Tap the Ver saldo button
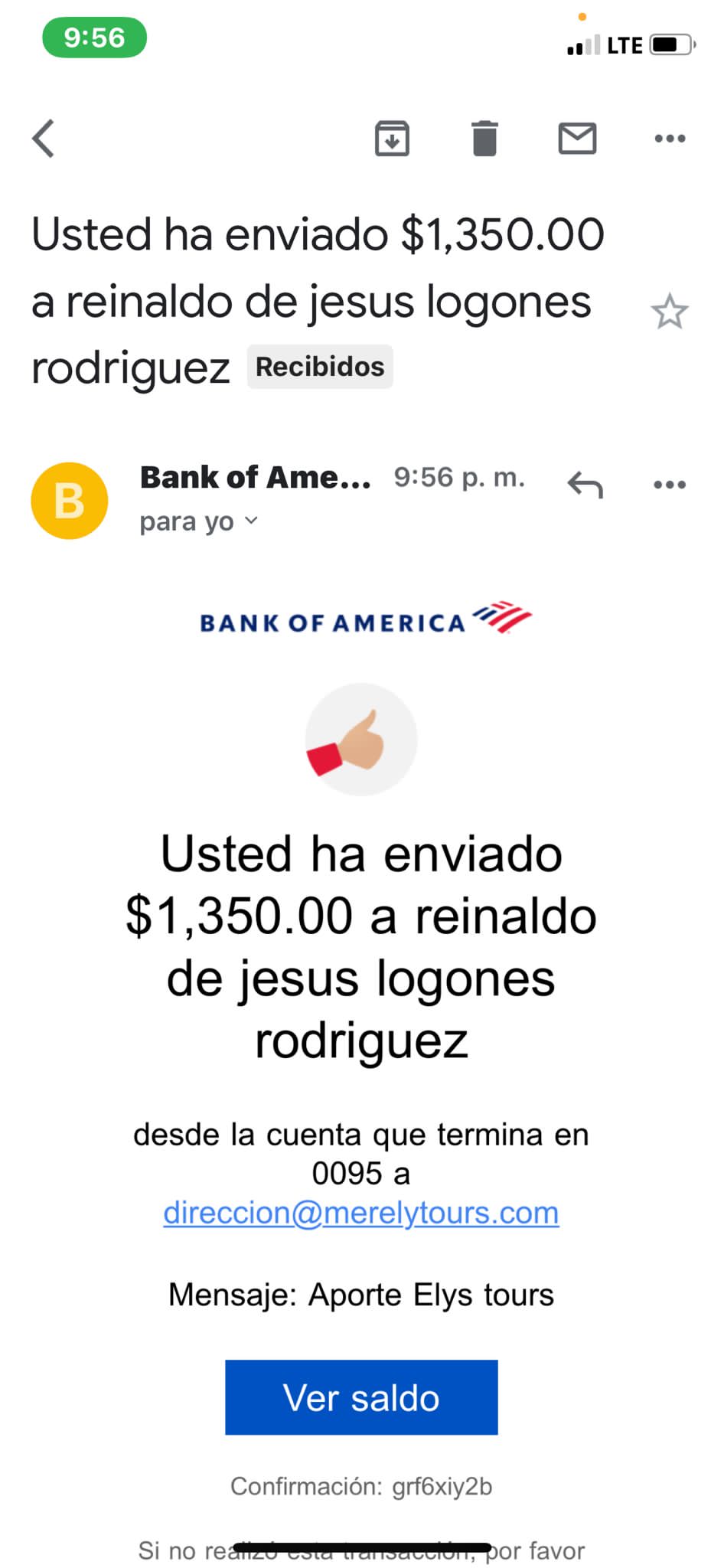Image resolution: width=724 pixels, height=1568 pixels. (361, 1397)
